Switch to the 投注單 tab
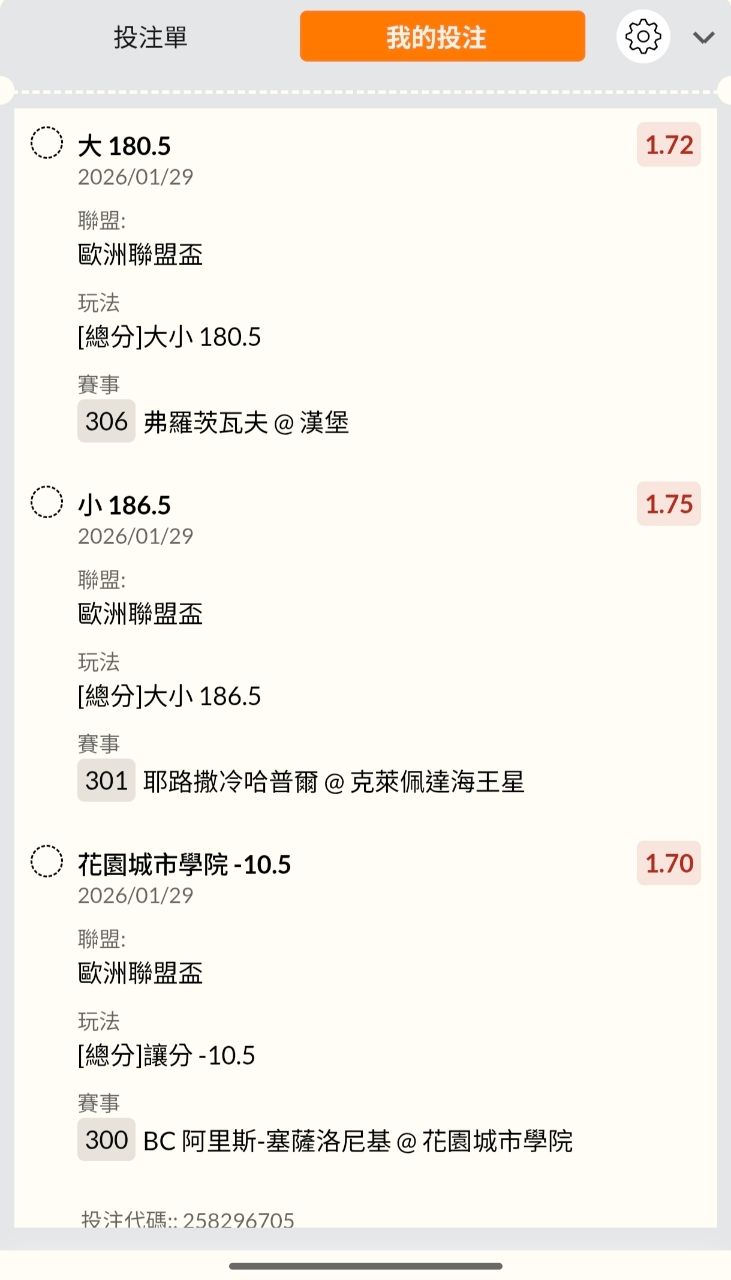 tap(151, 38)
